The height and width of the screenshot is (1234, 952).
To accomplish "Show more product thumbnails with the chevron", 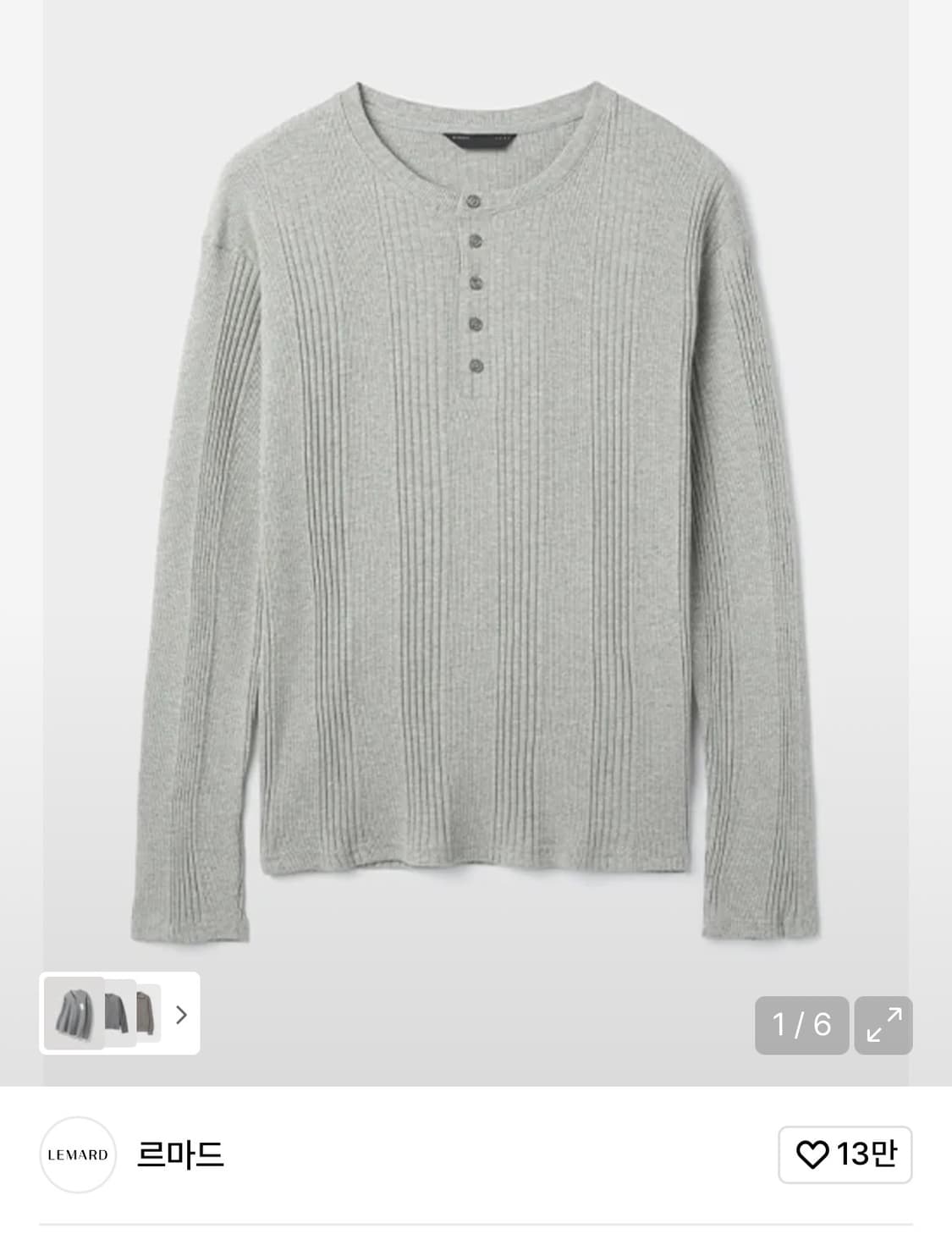I will [x=181, y=1015].
